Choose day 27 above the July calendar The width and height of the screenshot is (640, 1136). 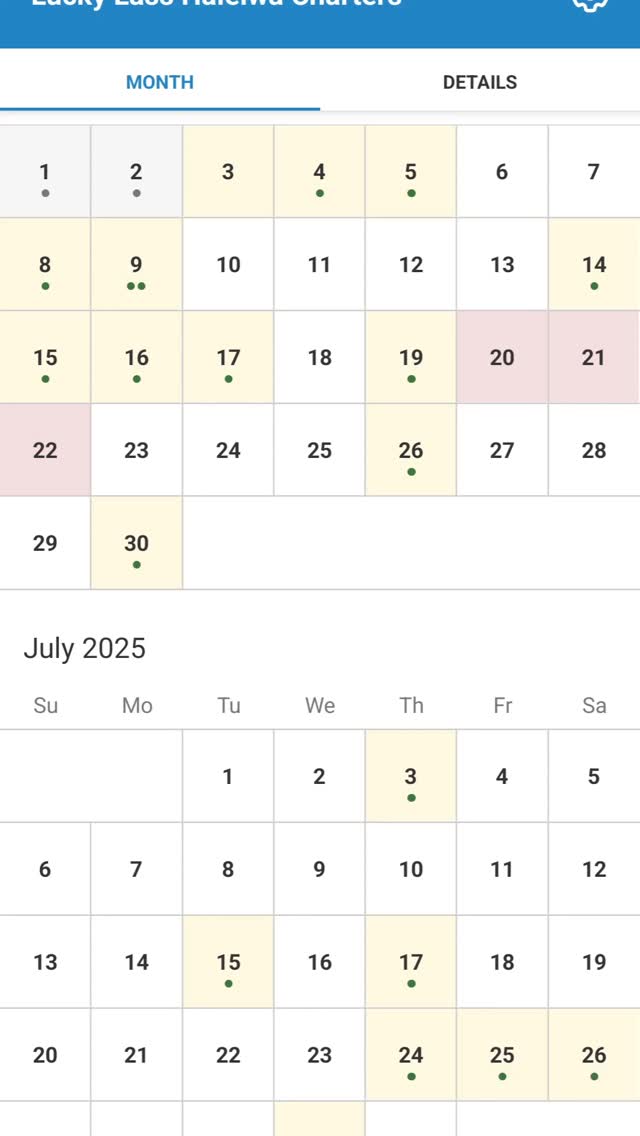(502, 450)
